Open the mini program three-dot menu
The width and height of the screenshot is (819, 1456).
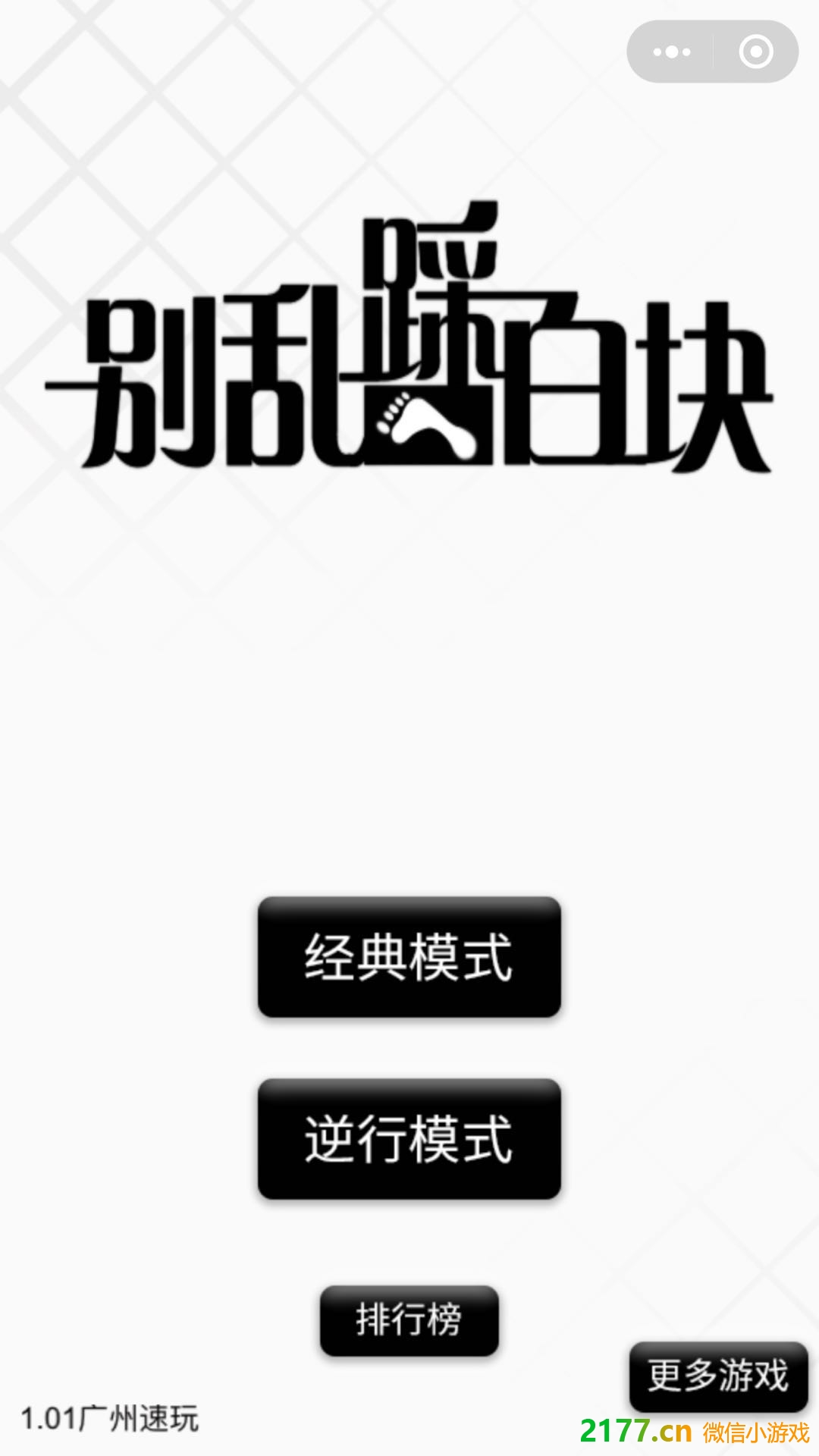point(672,52)
